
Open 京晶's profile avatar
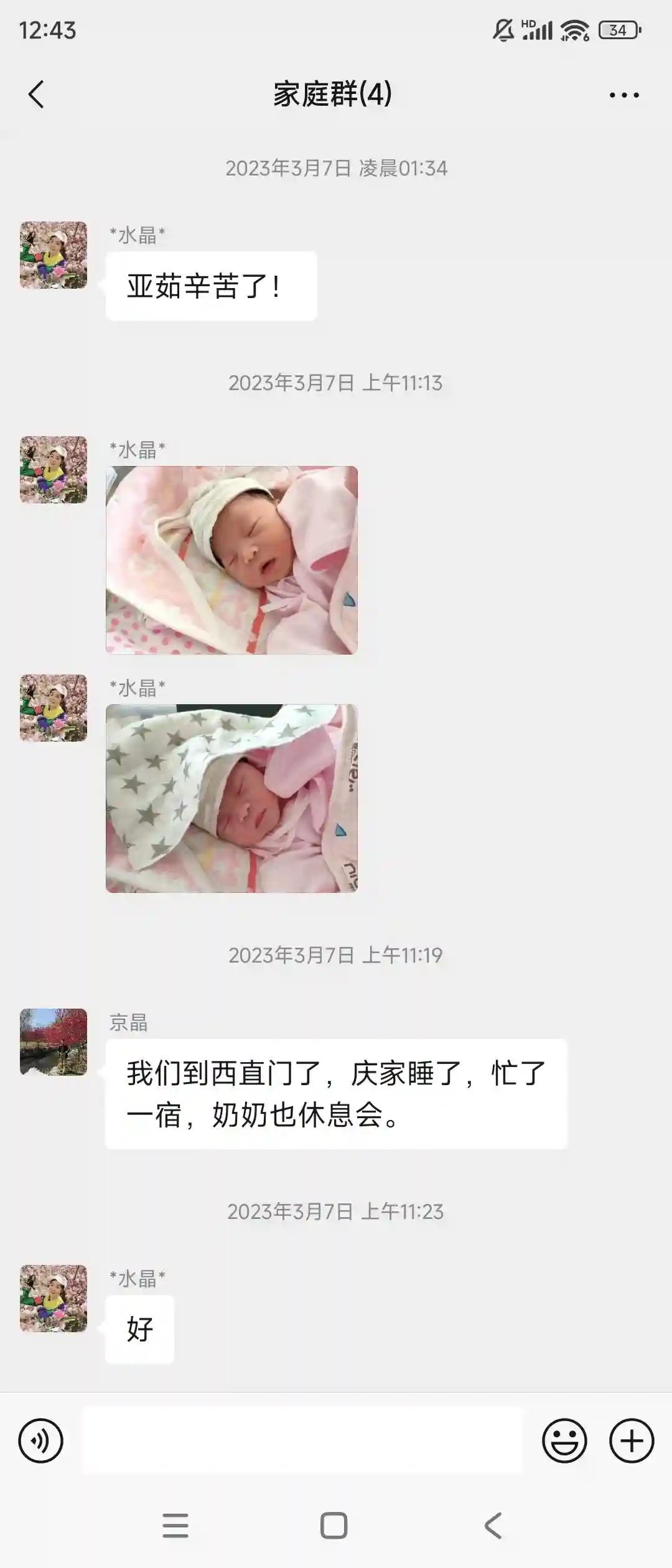[x=54, y=1042]
